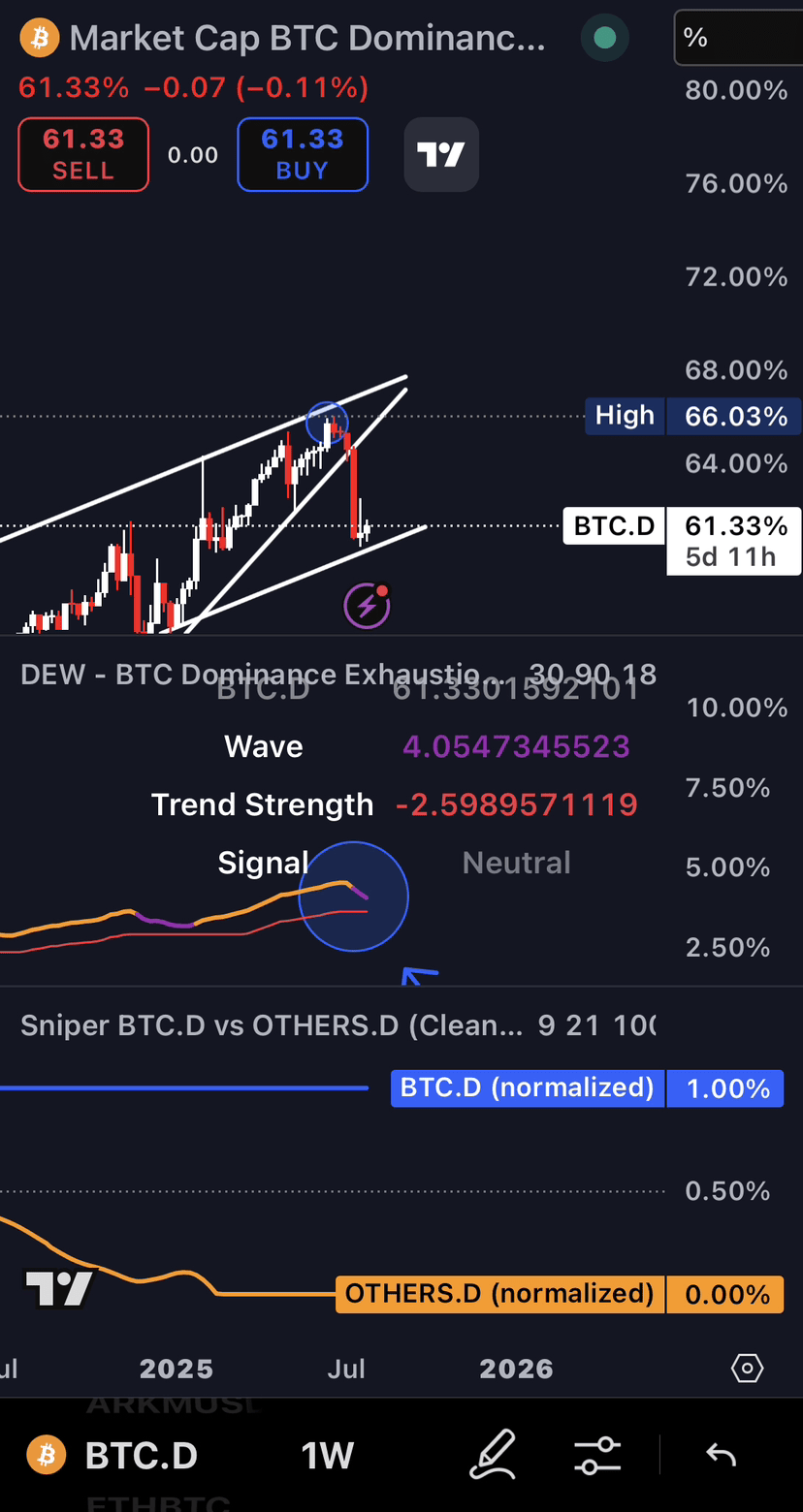Open the percent scale selector
803x1512 pixels.
coord(735,38)
